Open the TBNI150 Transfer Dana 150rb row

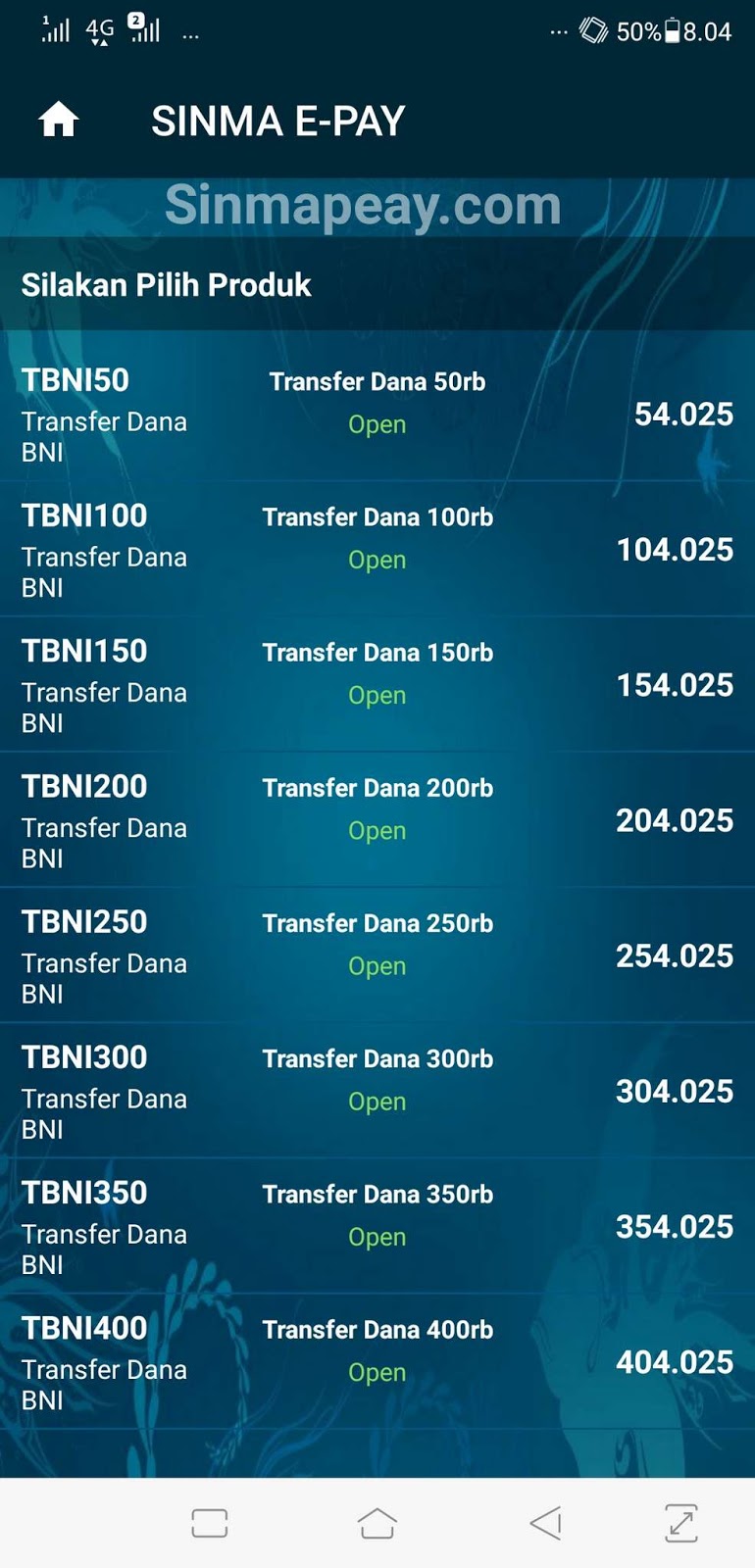(x=377, y=684)
